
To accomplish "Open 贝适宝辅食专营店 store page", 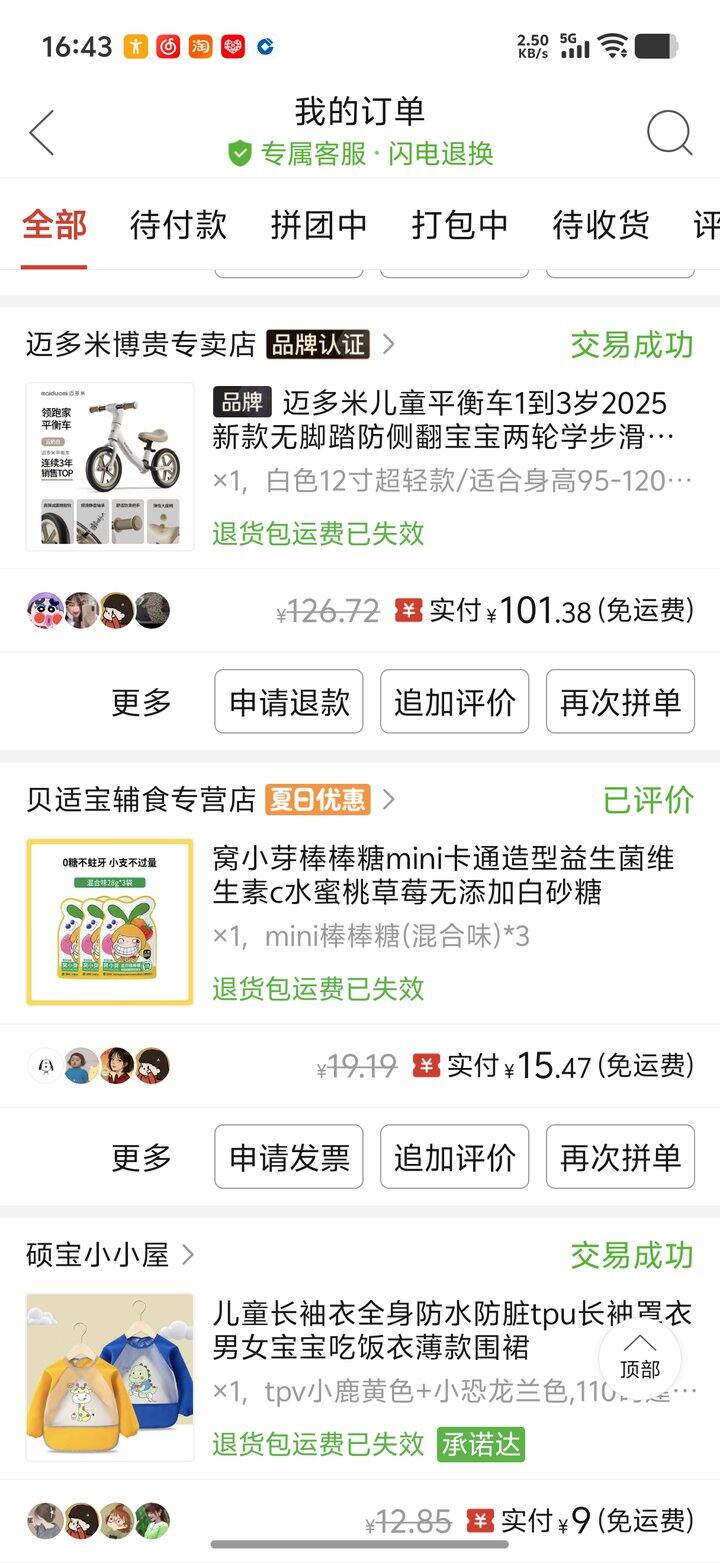I will [x=141, y=800].
